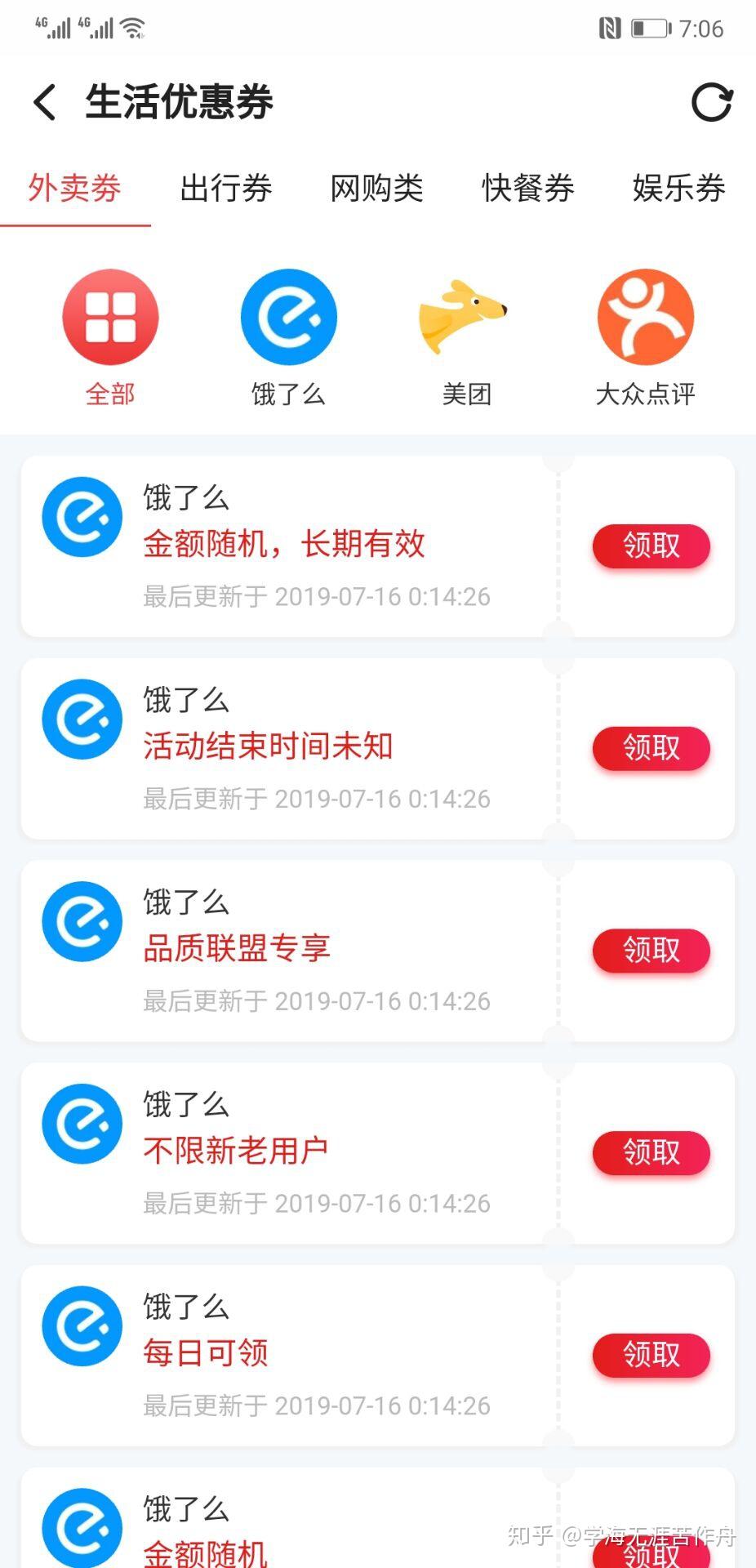Refresh the coupon list

click(712, 103)
